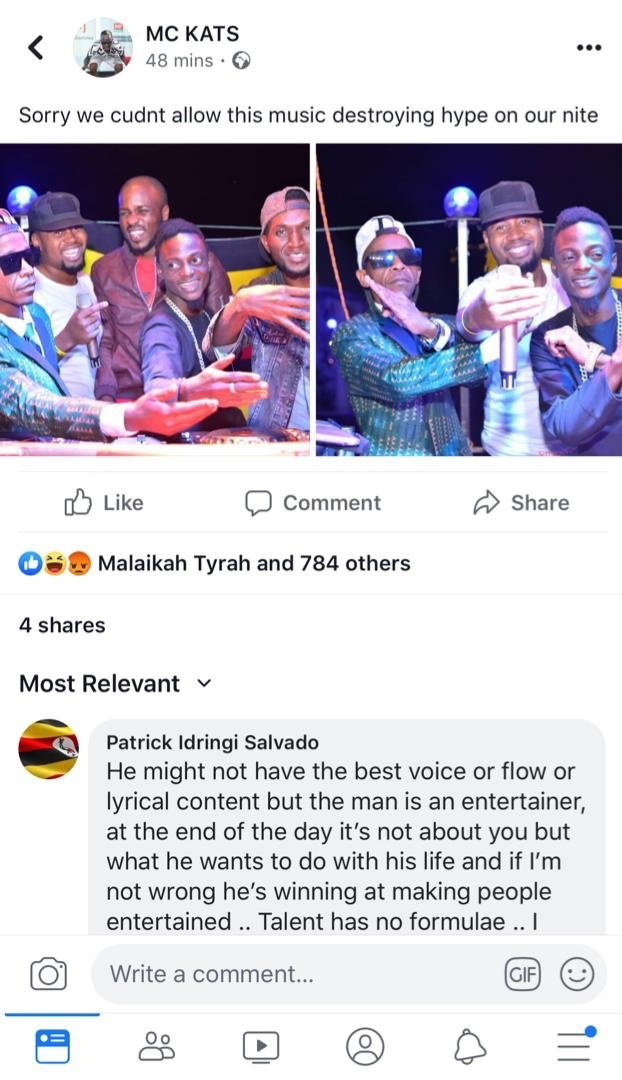Like the MC KATS post
Viewport: 622px width, 1080px height.
[104, 503]
